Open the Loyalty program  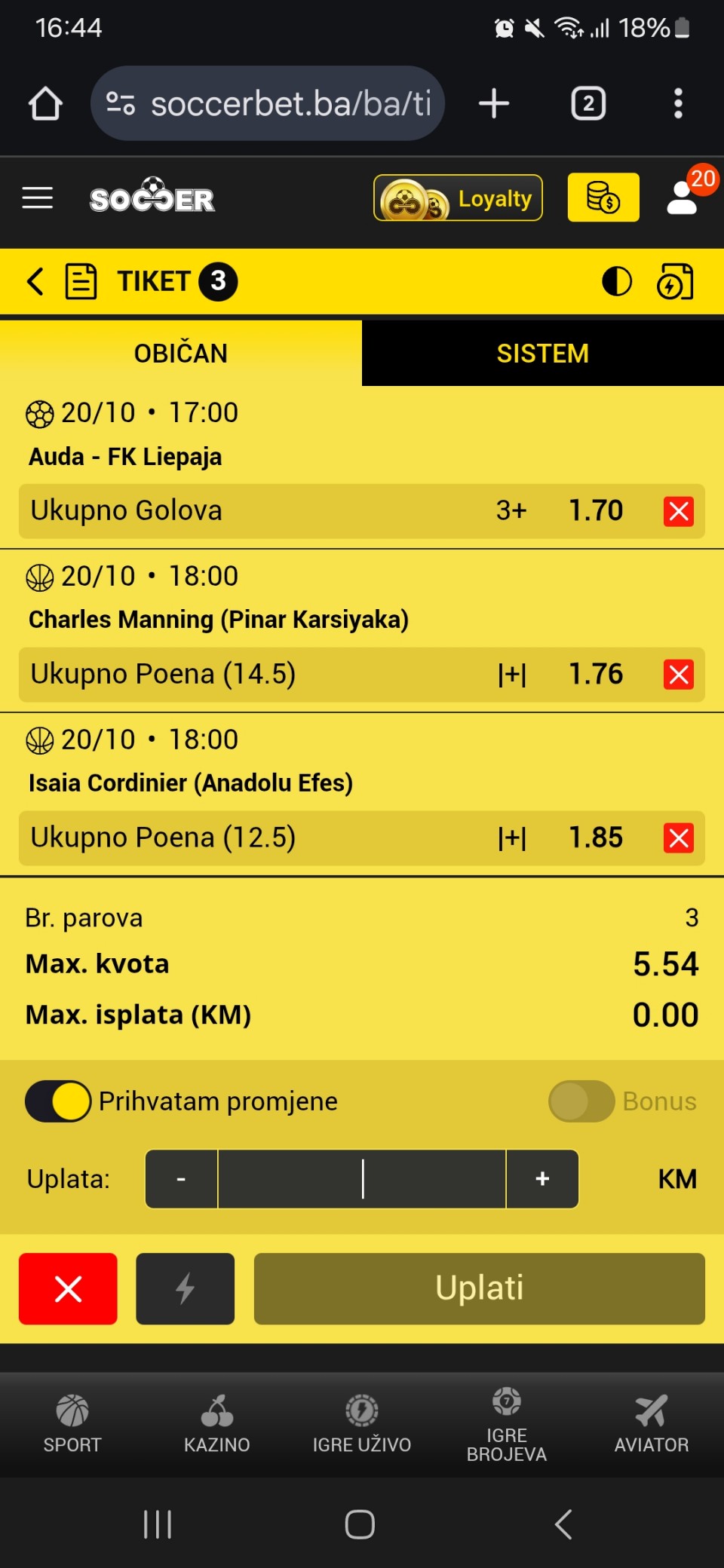pyautogui.click(x=458, y=198)
